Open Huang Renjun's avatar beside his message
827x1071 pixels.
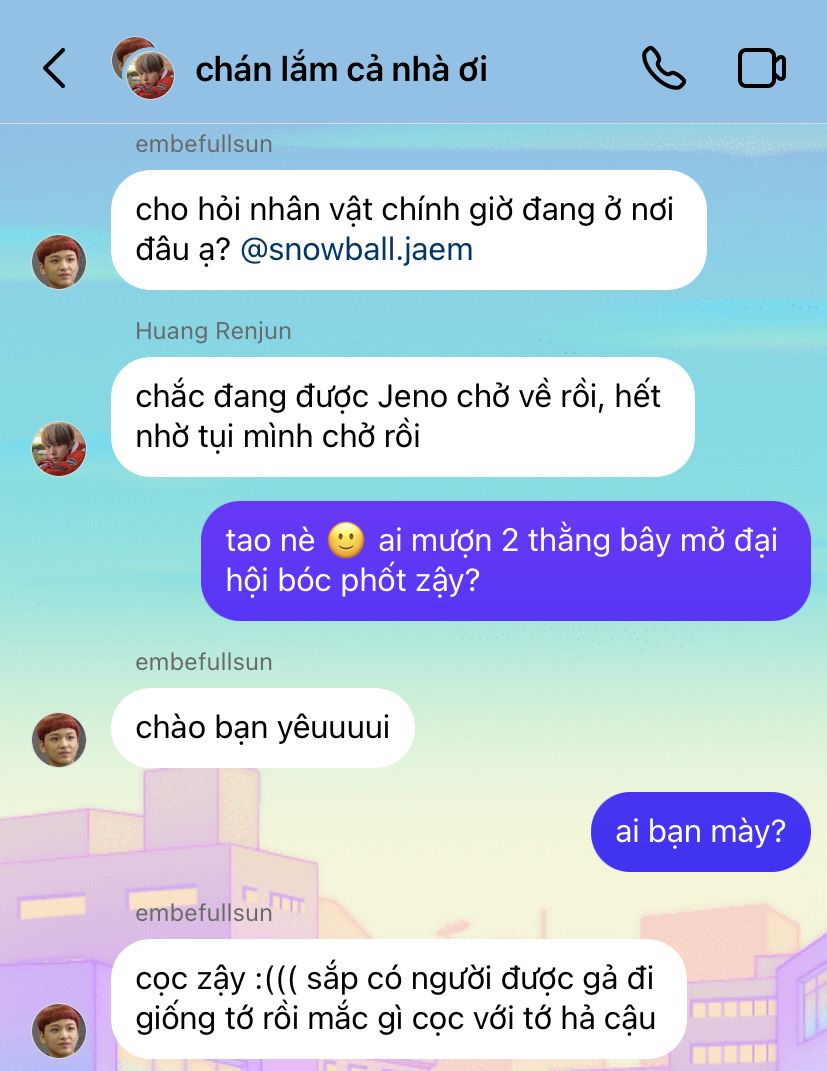59,449
